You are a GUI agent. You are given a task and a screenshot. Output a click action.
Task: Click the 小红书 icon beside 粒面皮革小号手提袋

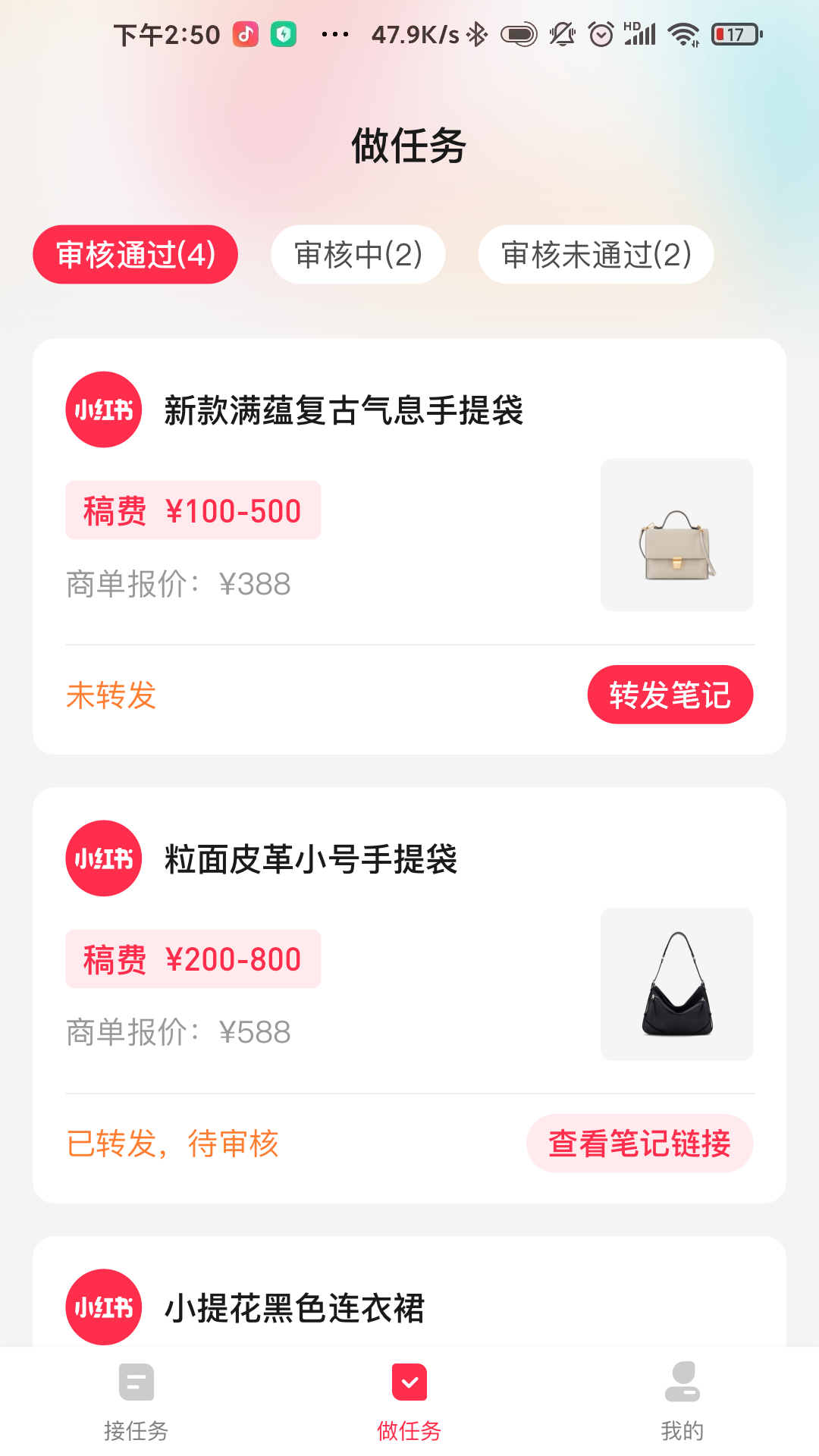(103, 861)
